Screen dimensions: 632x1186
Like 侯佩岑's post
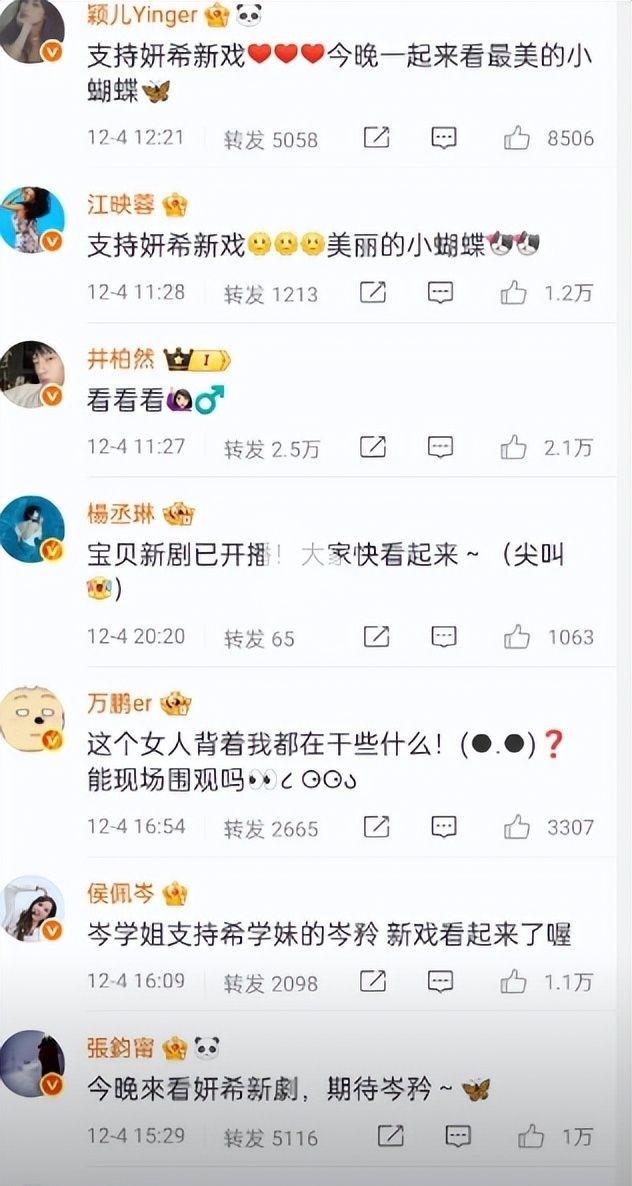pos(514,981)
